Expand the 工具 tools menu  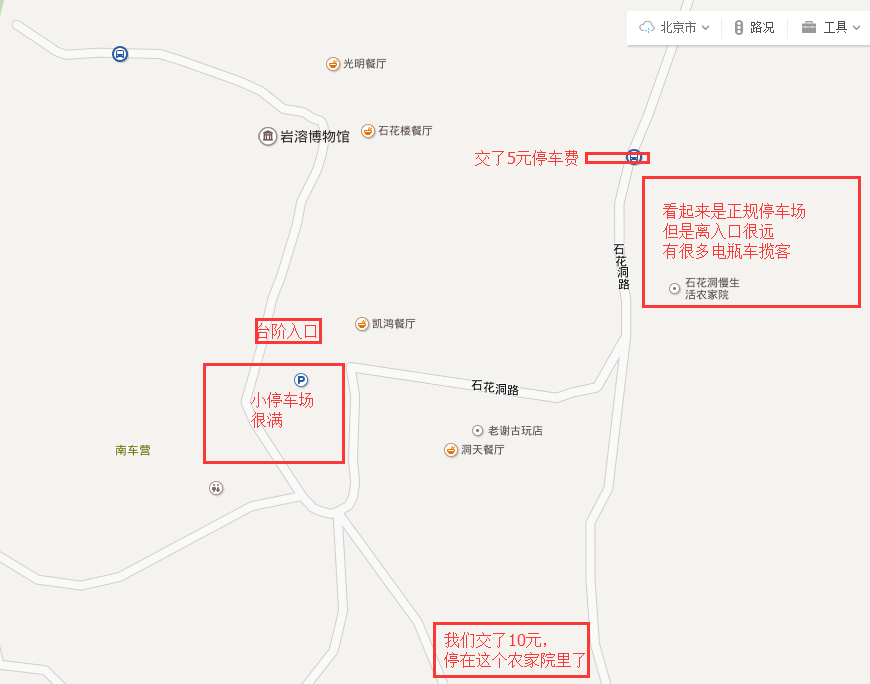coord(831,27)
